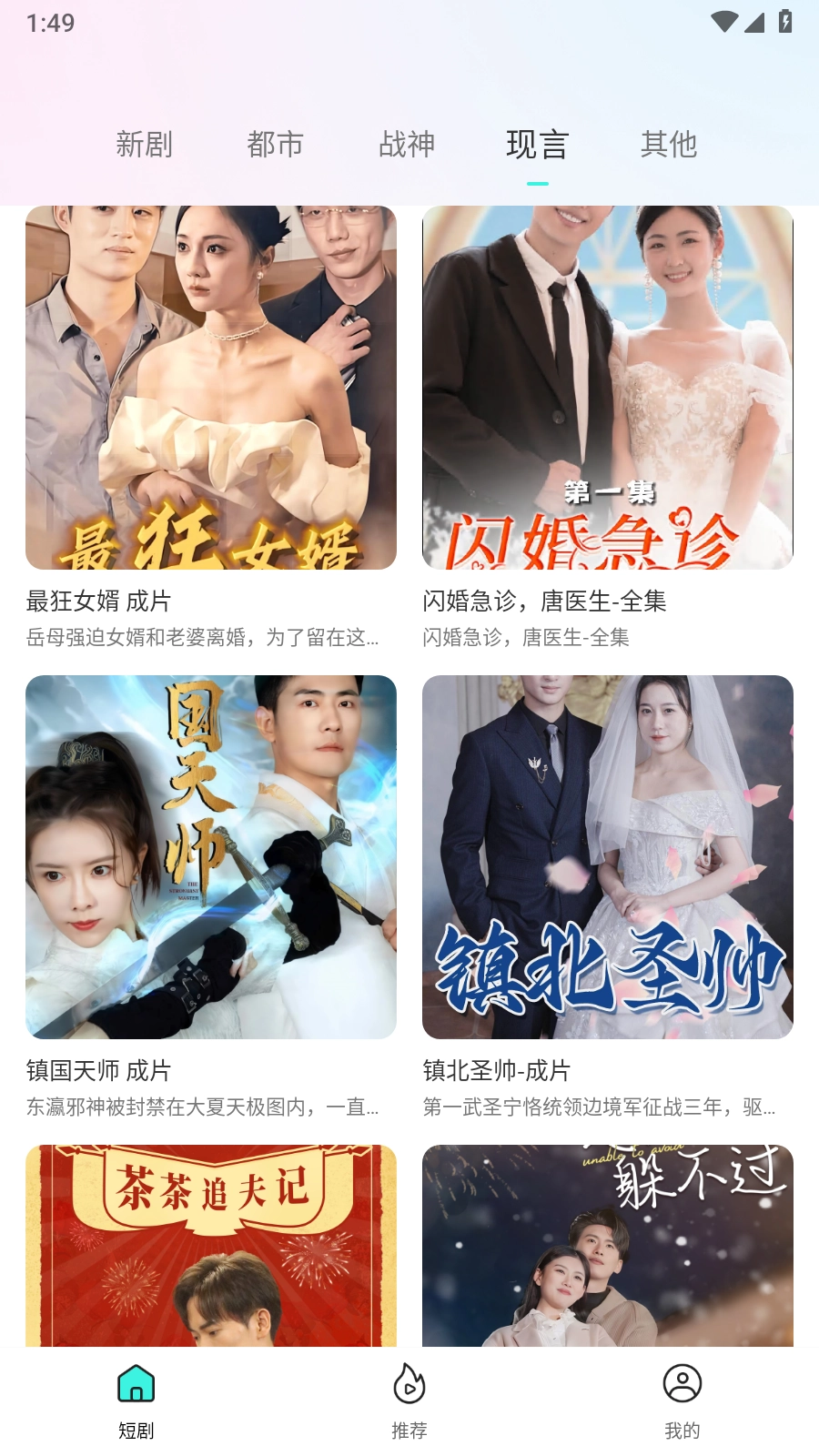The image size is (819, 1456).
Task: Tap the 镇北圣帅 wedding poster thumbnail
Action: click(607, 855)
